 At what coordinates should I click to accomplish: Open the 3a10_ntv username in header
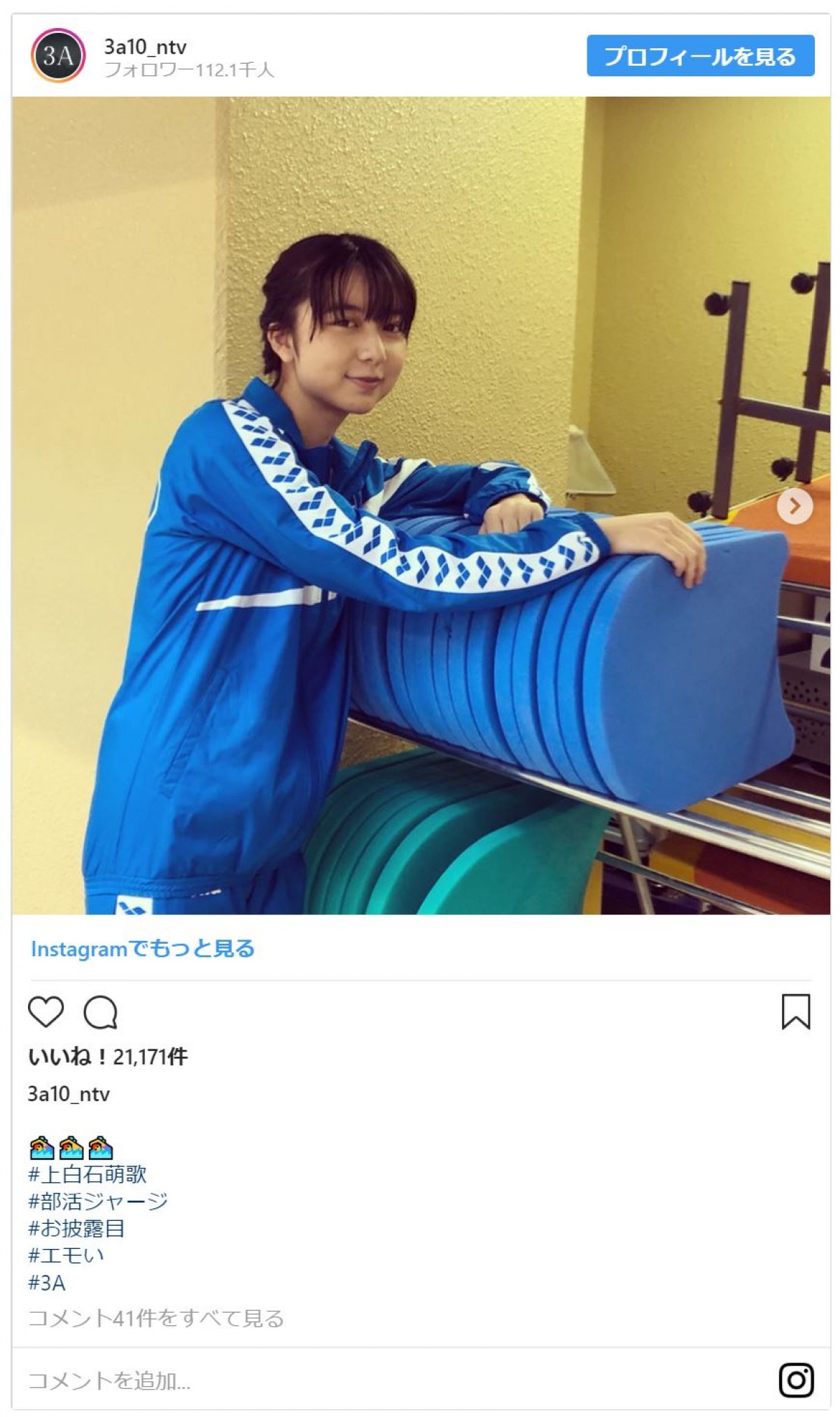[145, 47]
